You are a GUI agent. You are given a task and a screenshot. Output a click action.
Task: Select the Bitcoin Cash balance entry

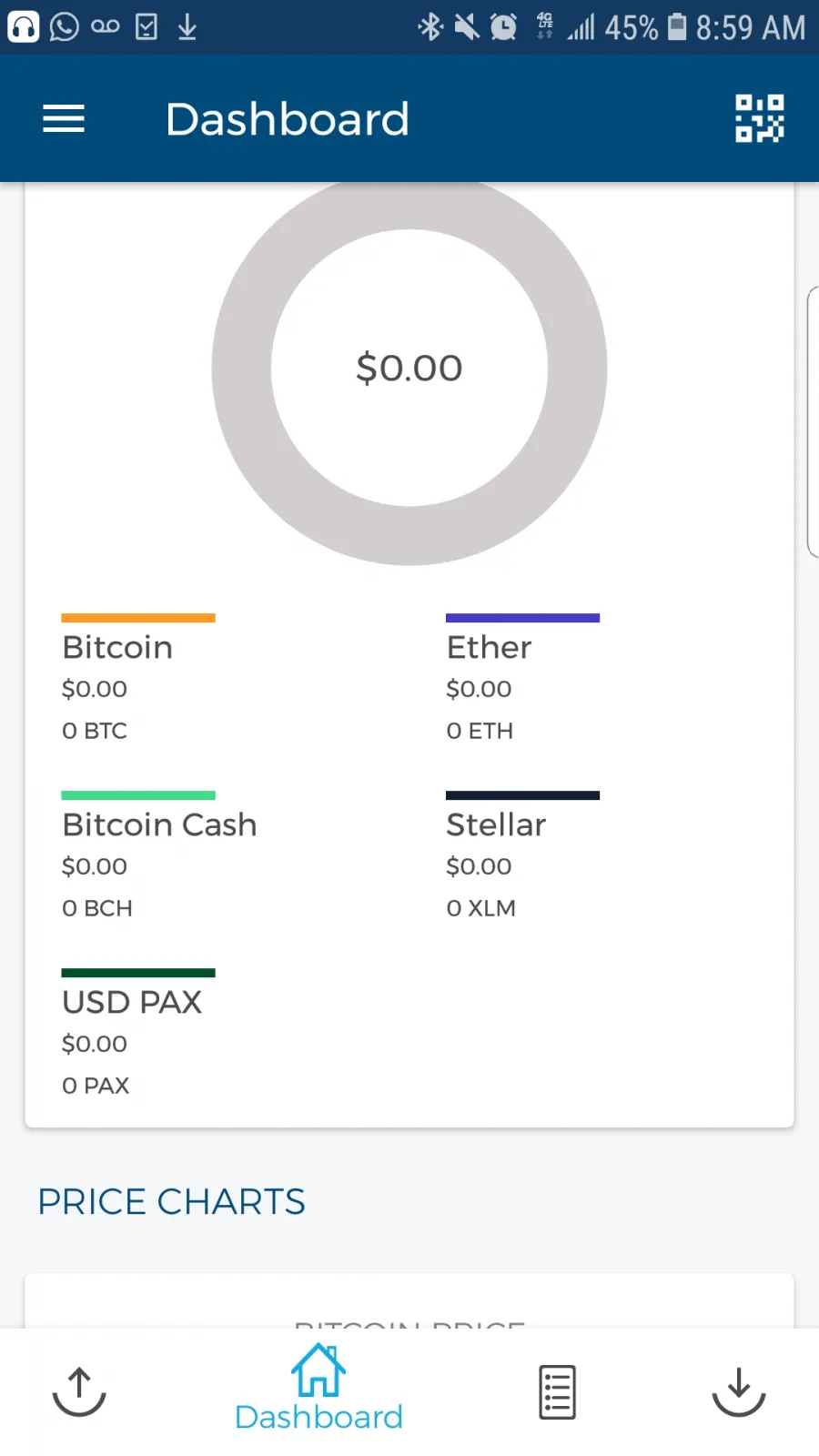(159, 856)
